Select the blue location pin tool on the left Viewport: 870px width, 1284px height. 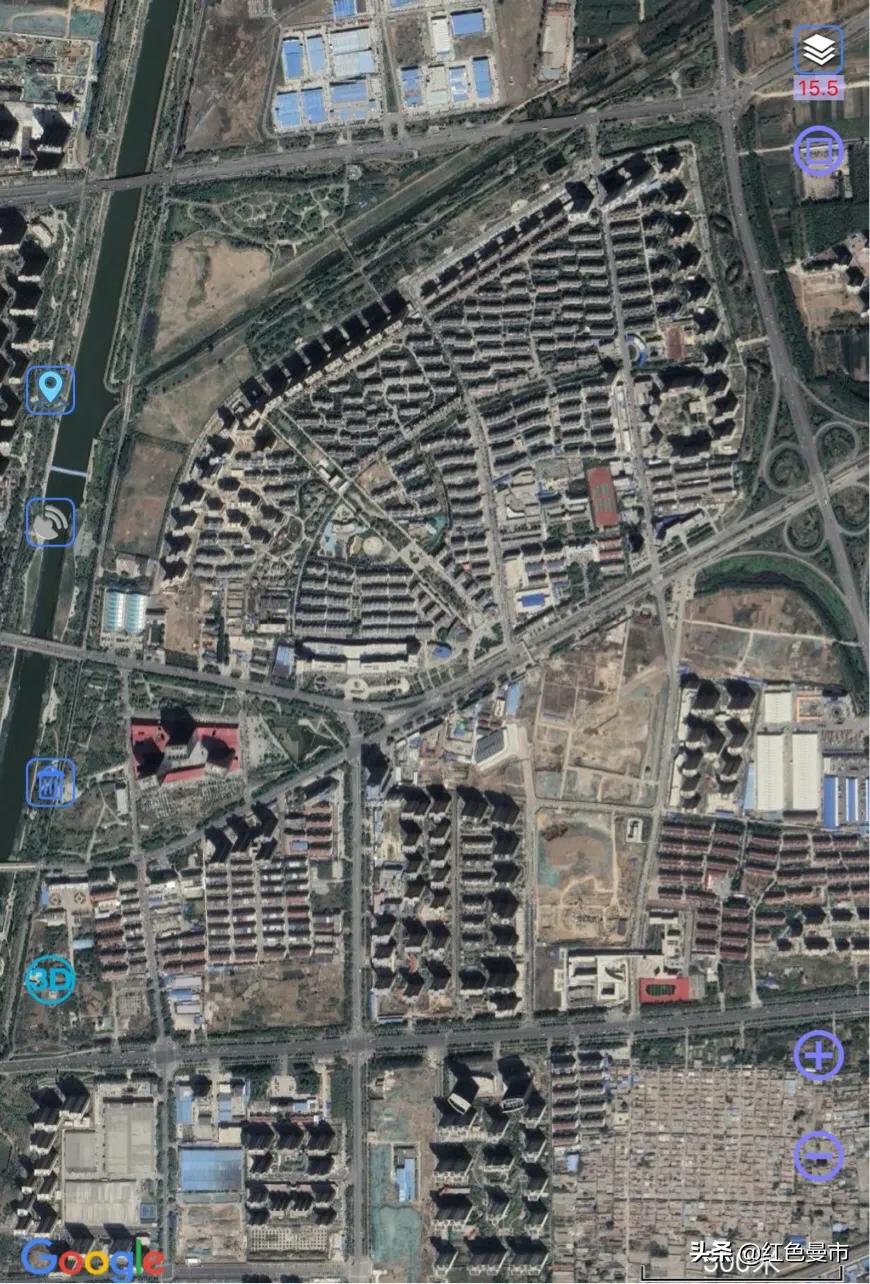(x=50, y=391)
